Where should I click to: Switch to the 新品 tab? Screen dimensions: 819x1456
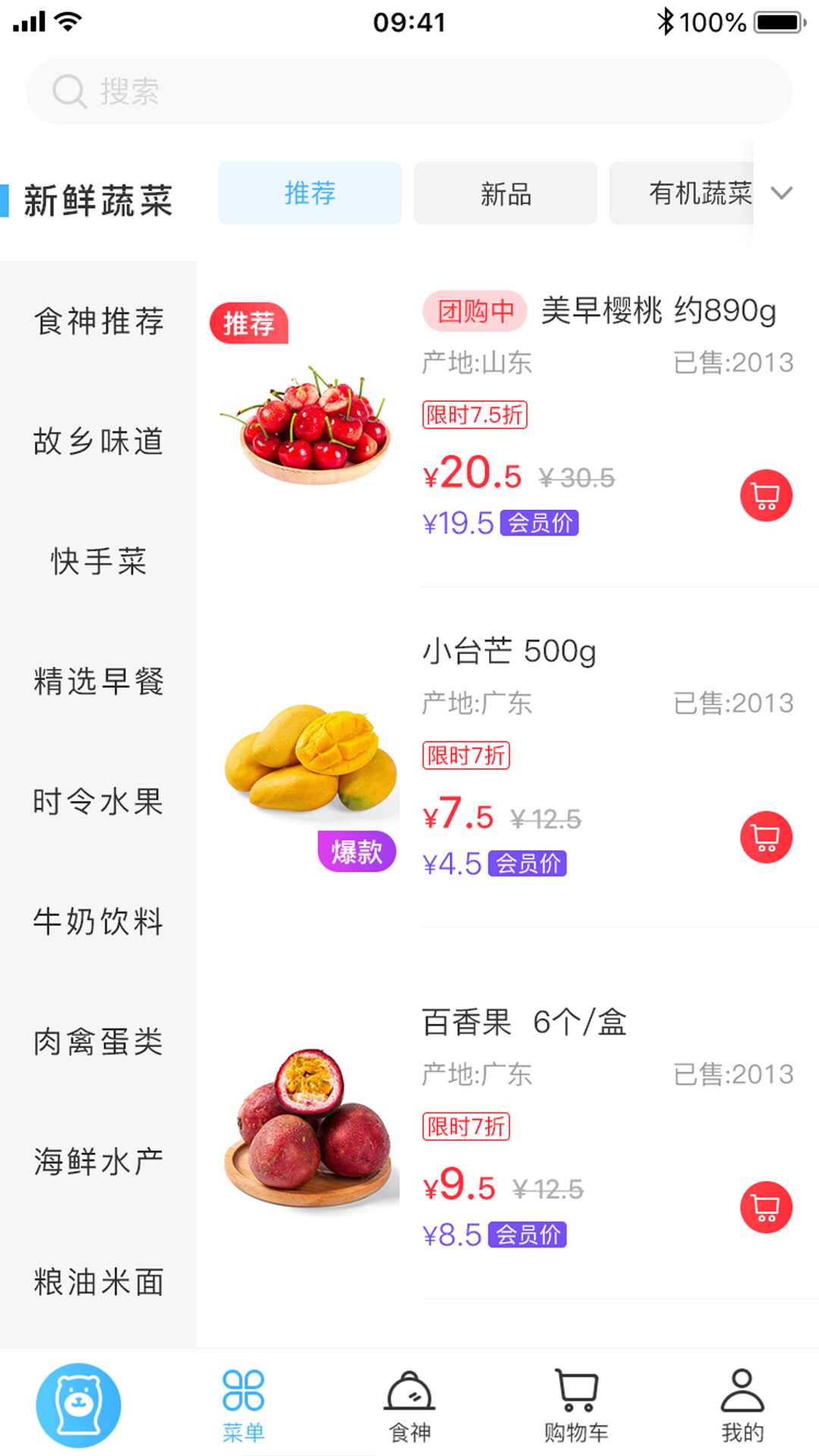(x=505, y=193)
